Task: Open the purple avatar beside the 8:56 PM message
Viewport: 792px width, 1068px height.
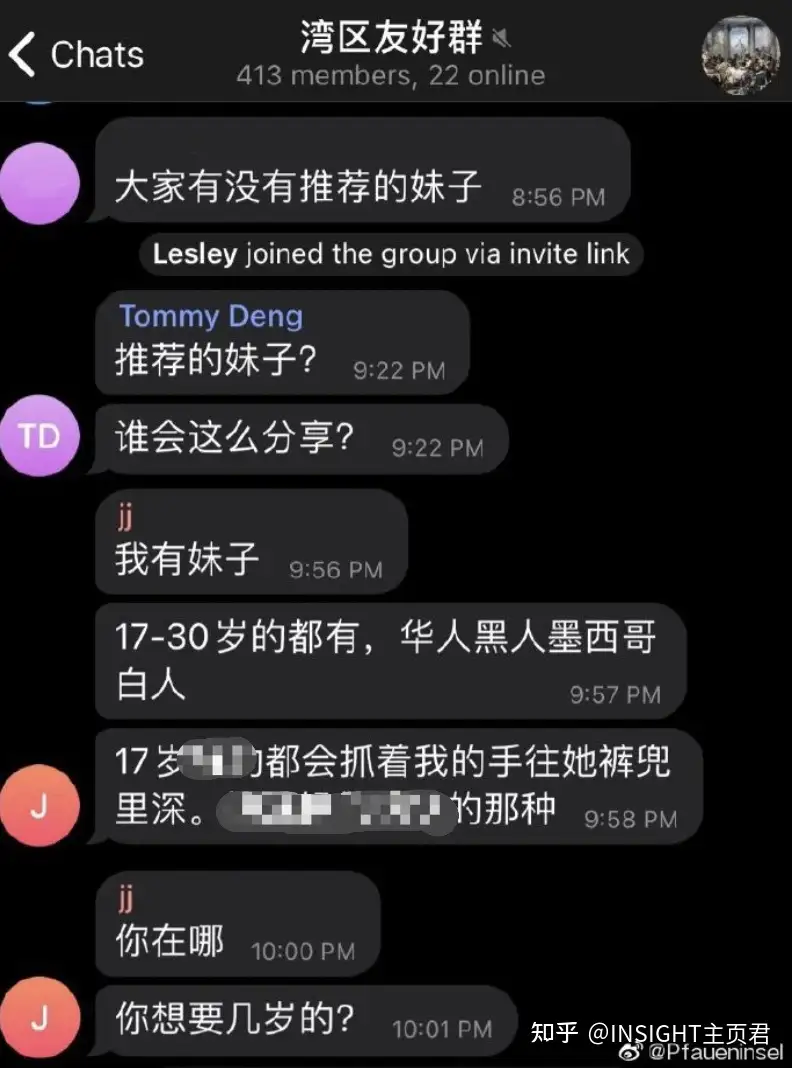Action: (40, 183)
